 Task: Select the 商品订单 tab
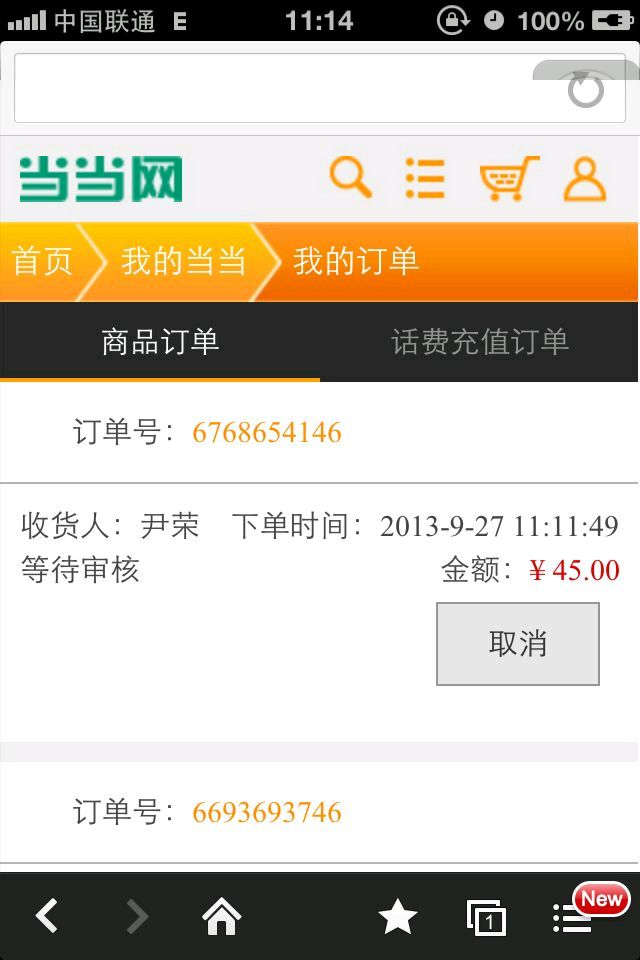pos(160,342)
